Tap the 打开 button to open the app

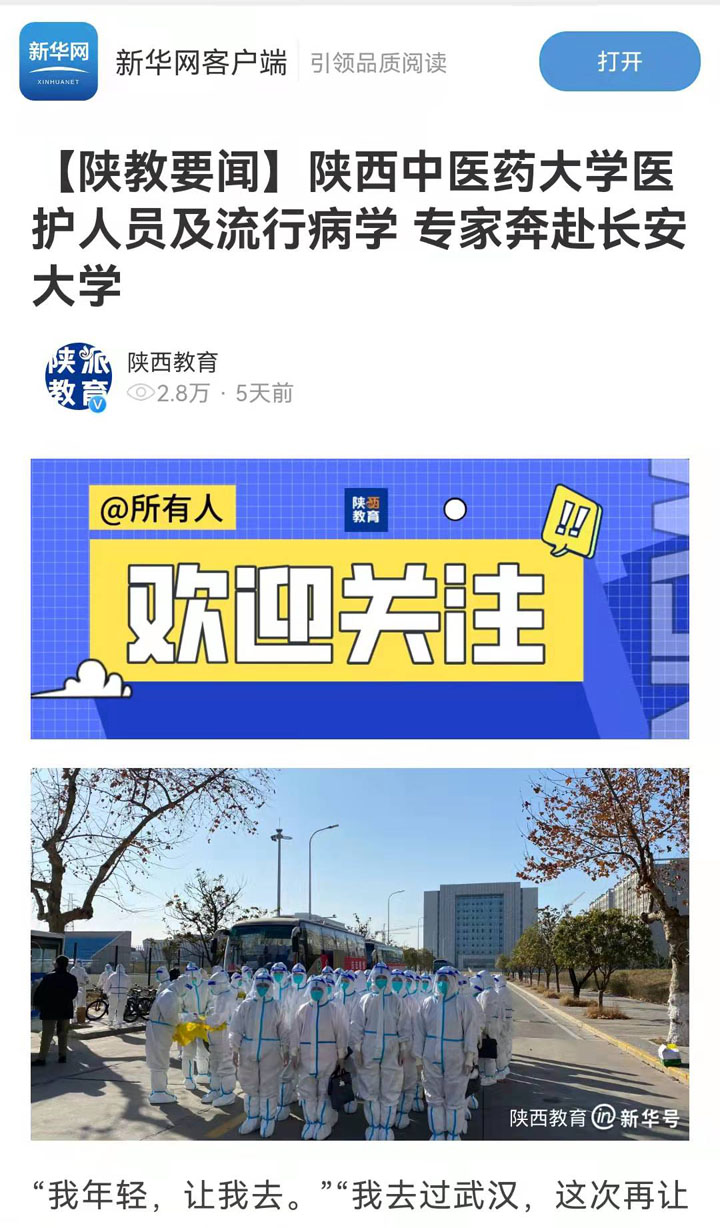coord(619,61)
